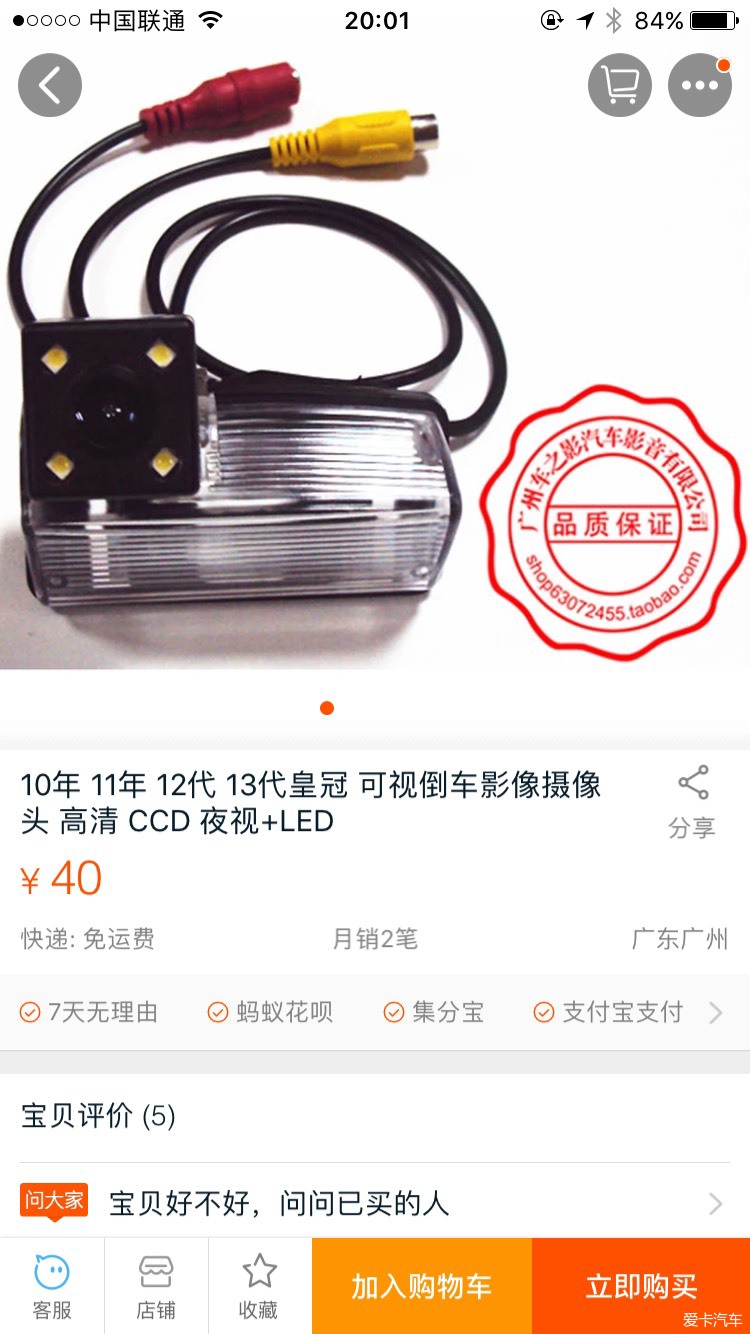Viewport: 750px width, 1334px height.
Task: Buy now with 立即购买
Action: pos(641,1286)
